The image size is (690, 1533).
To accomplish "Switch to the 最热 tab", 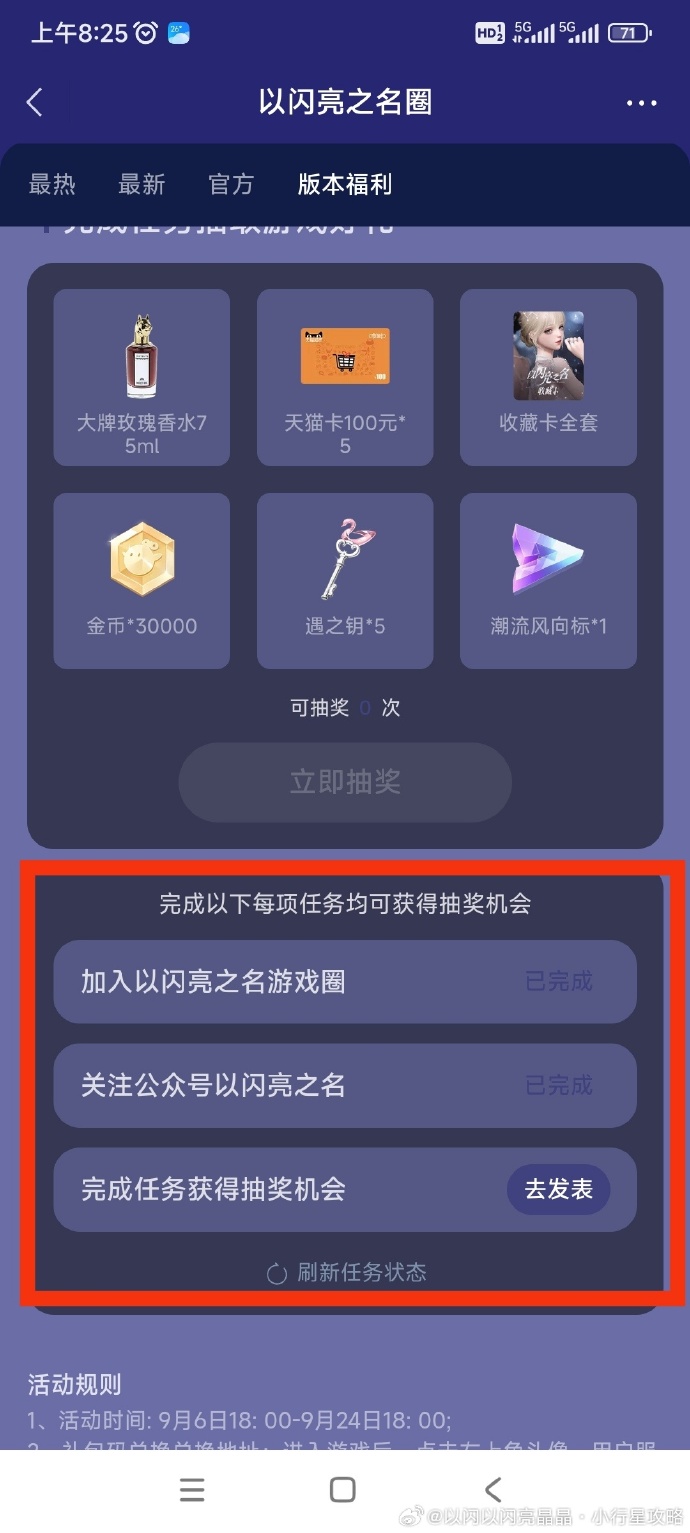I will pyautogui.click(x=52, y=184).
